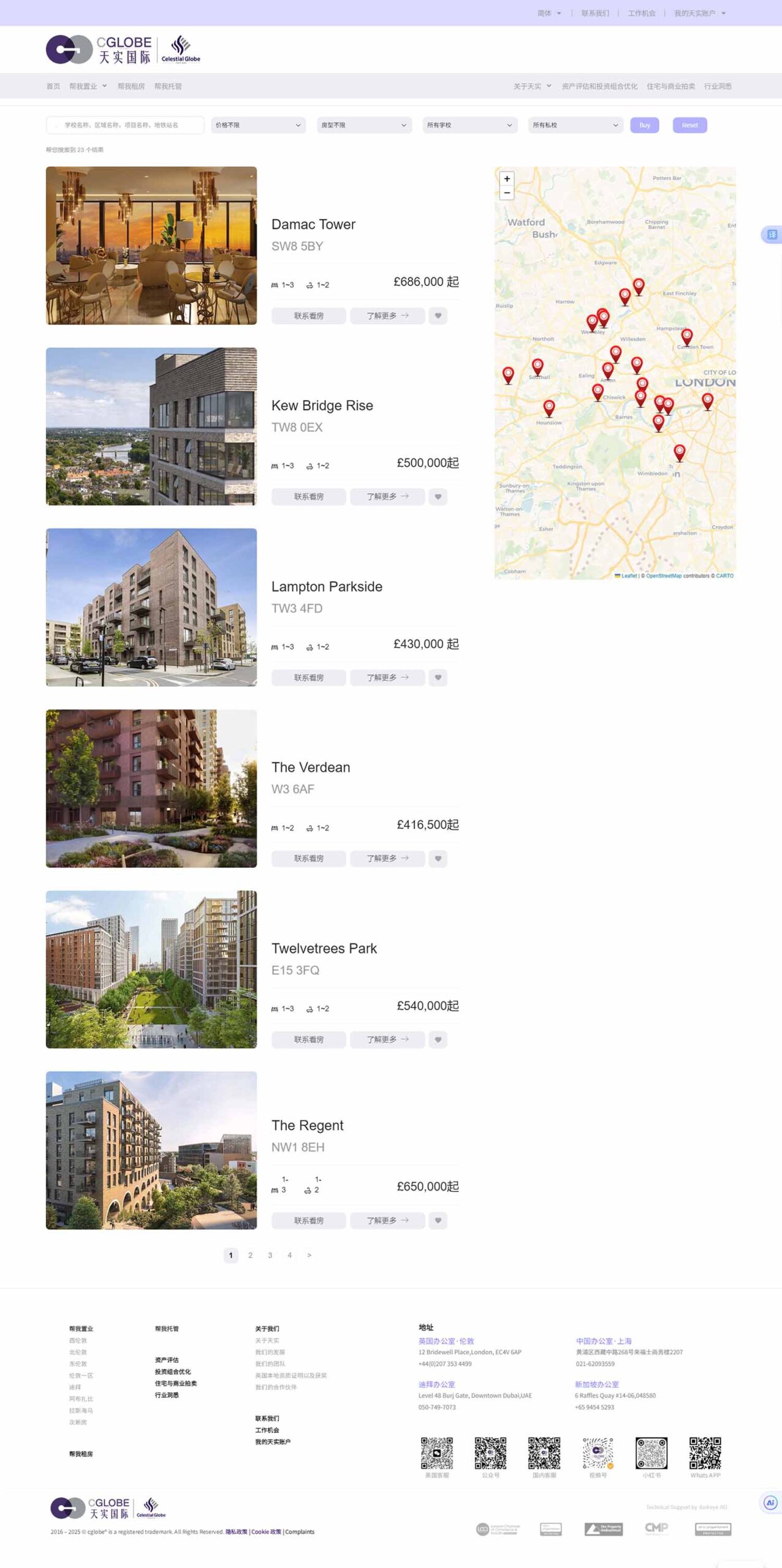Open The Verdean property photo
782x1568 pixels.
click(x=151, y=788)
